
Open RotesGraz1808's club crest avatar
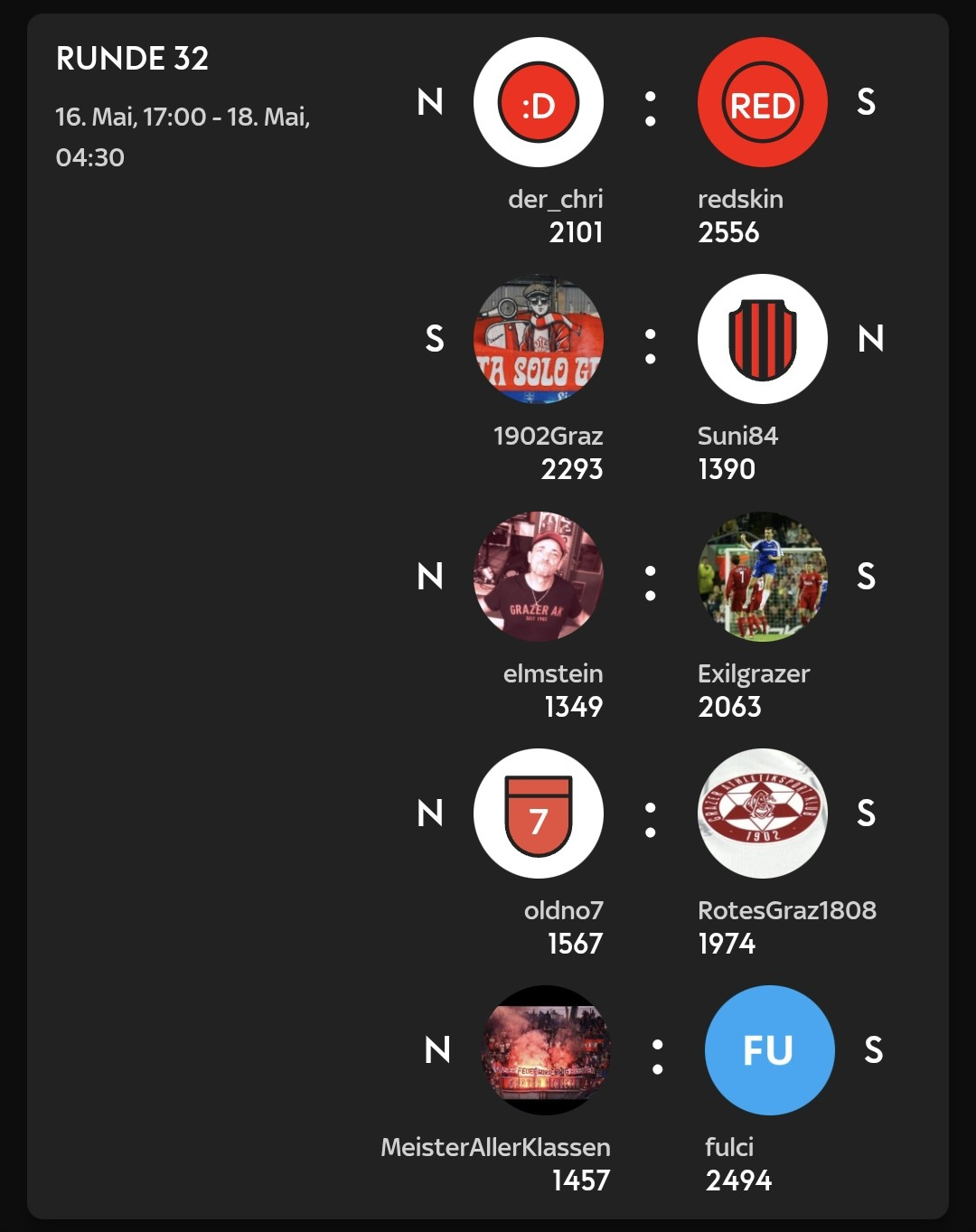[763, 813]
